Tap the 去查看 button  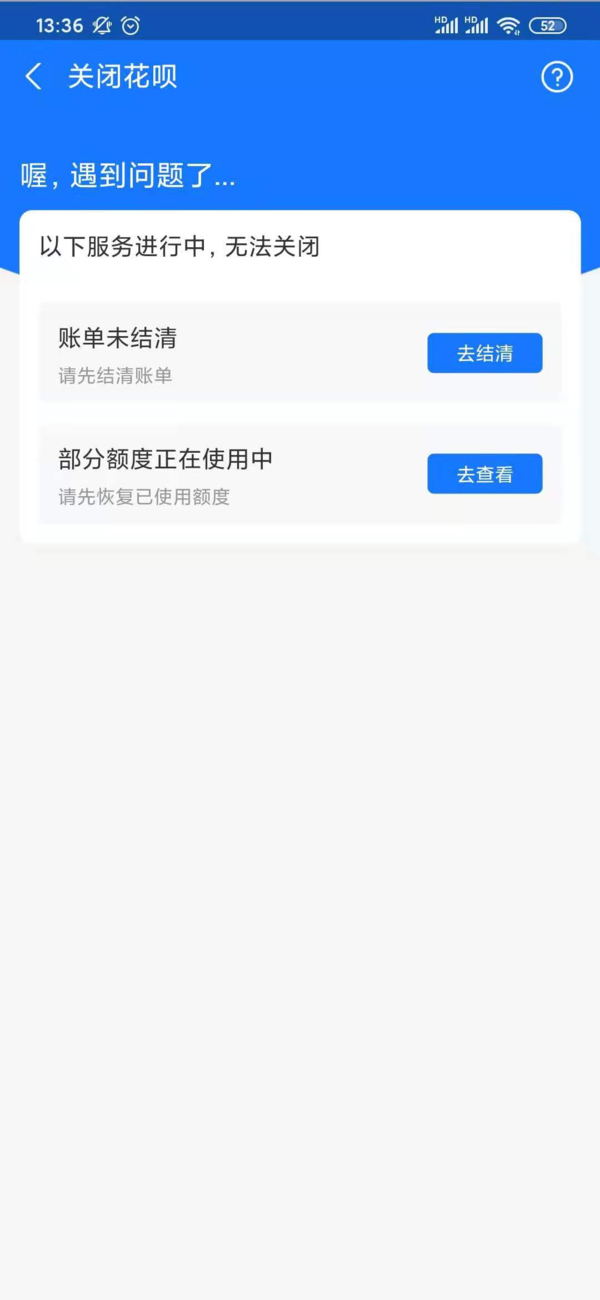[485, 474]
